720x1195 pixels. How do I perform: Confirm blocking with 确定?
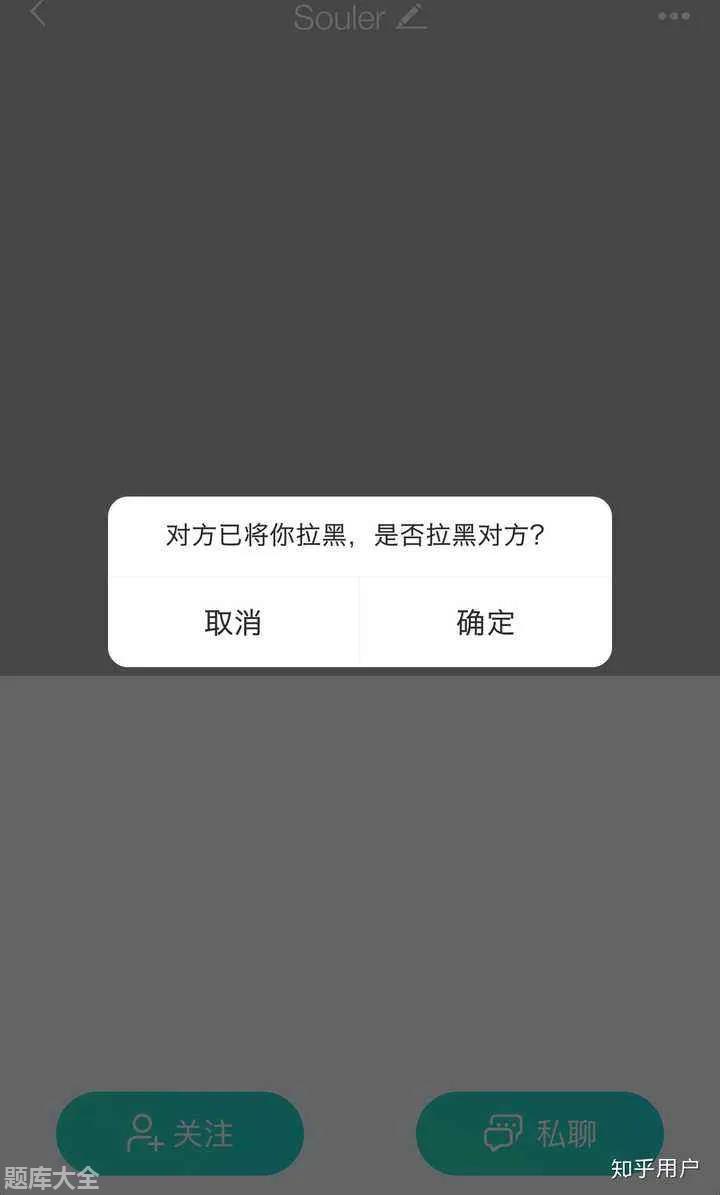point(485,622)
